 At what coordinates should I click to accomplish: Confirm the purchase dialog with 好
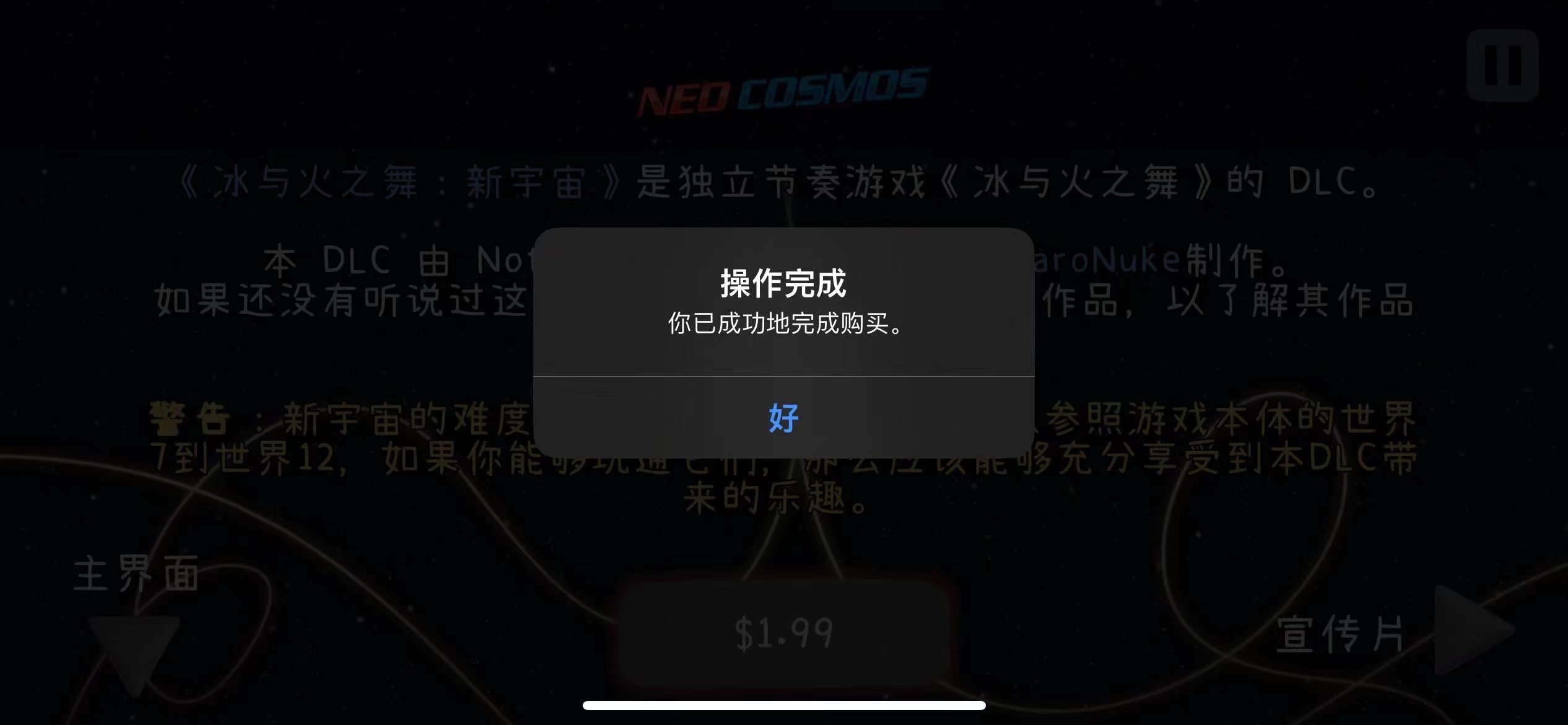pyautogui.click(x=783, y=418)
